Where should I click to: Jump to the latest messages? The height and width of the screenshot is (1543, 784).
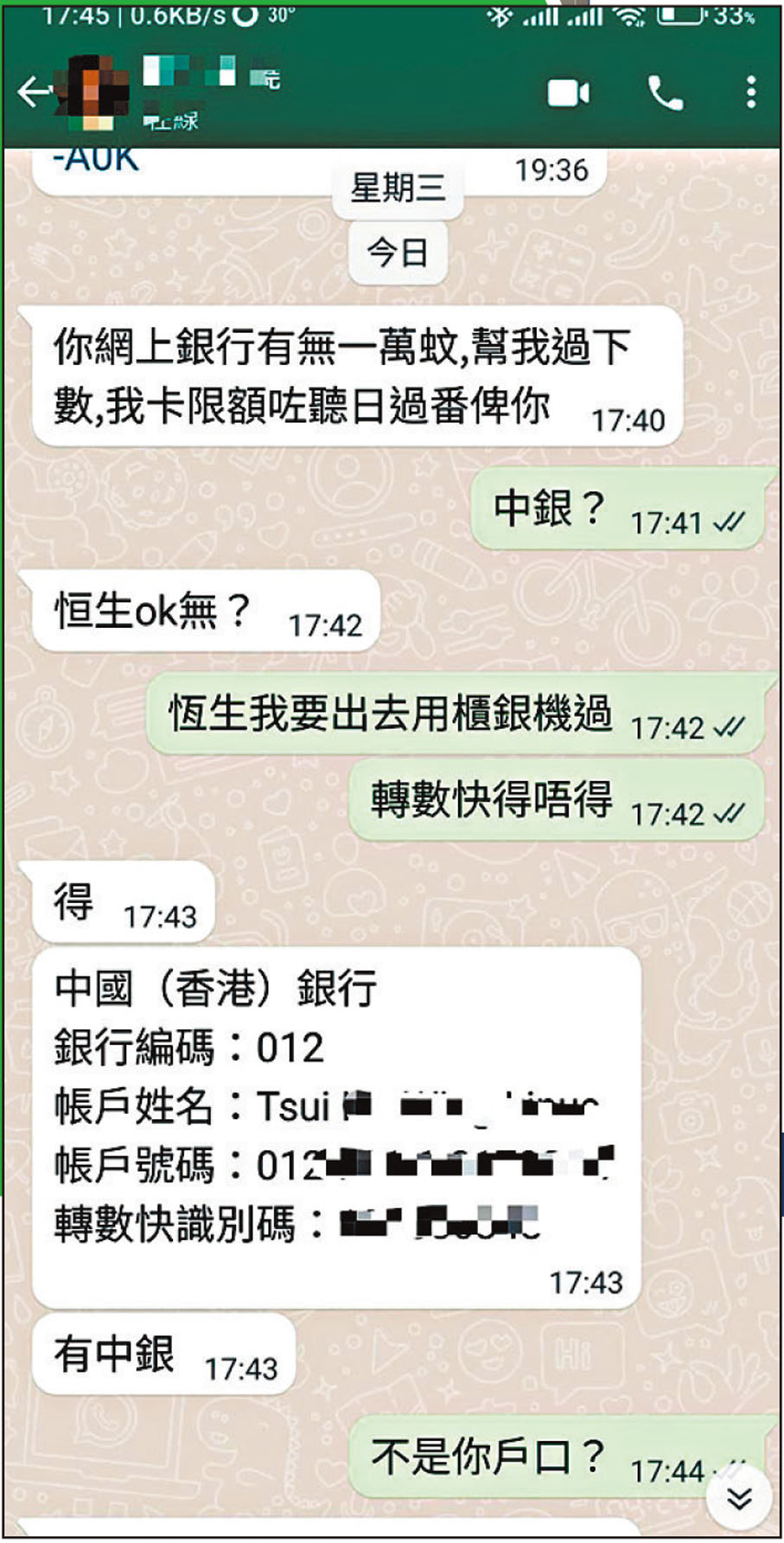click(738, 1498)
